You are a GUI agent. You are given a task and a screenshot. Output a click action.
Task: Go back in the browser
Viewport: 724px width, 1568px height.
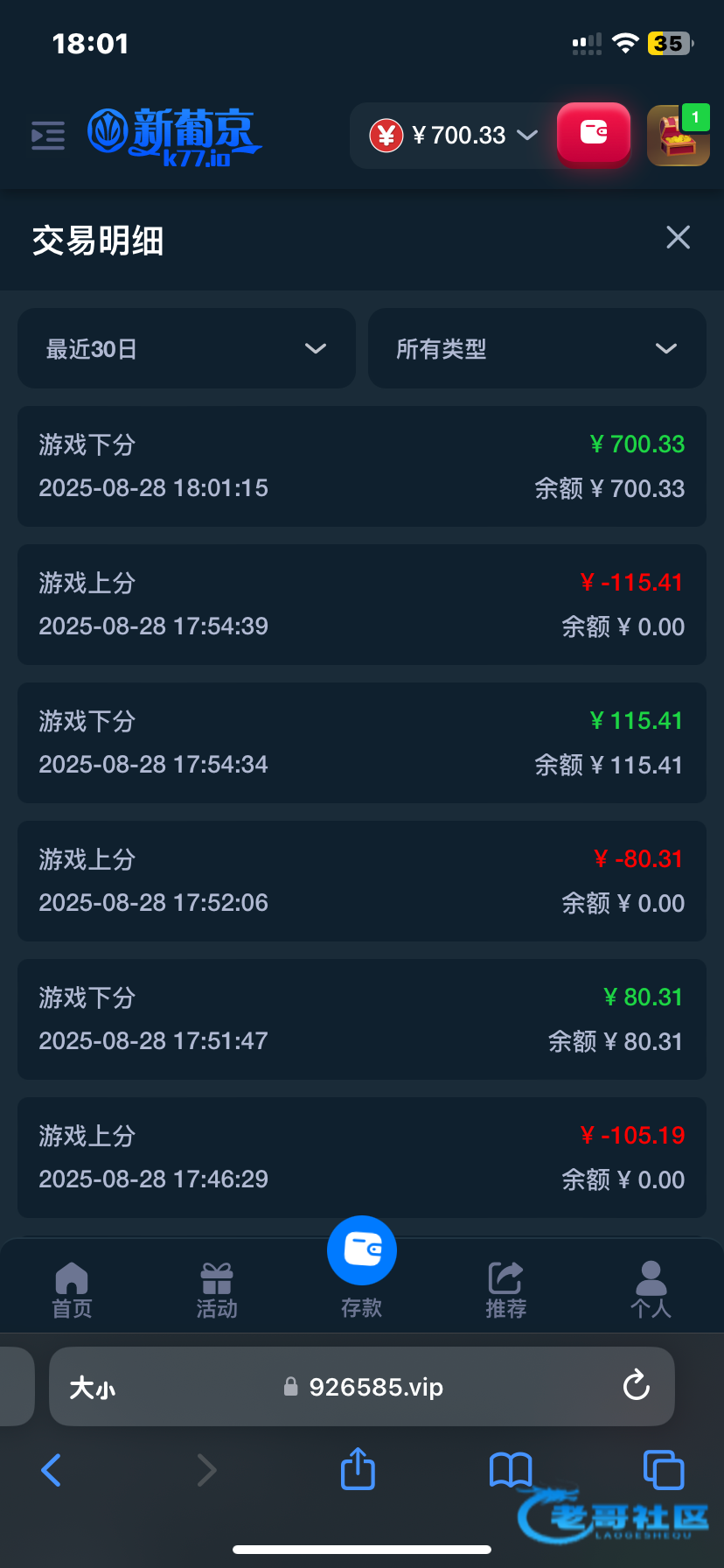[x=52, y=1470]
